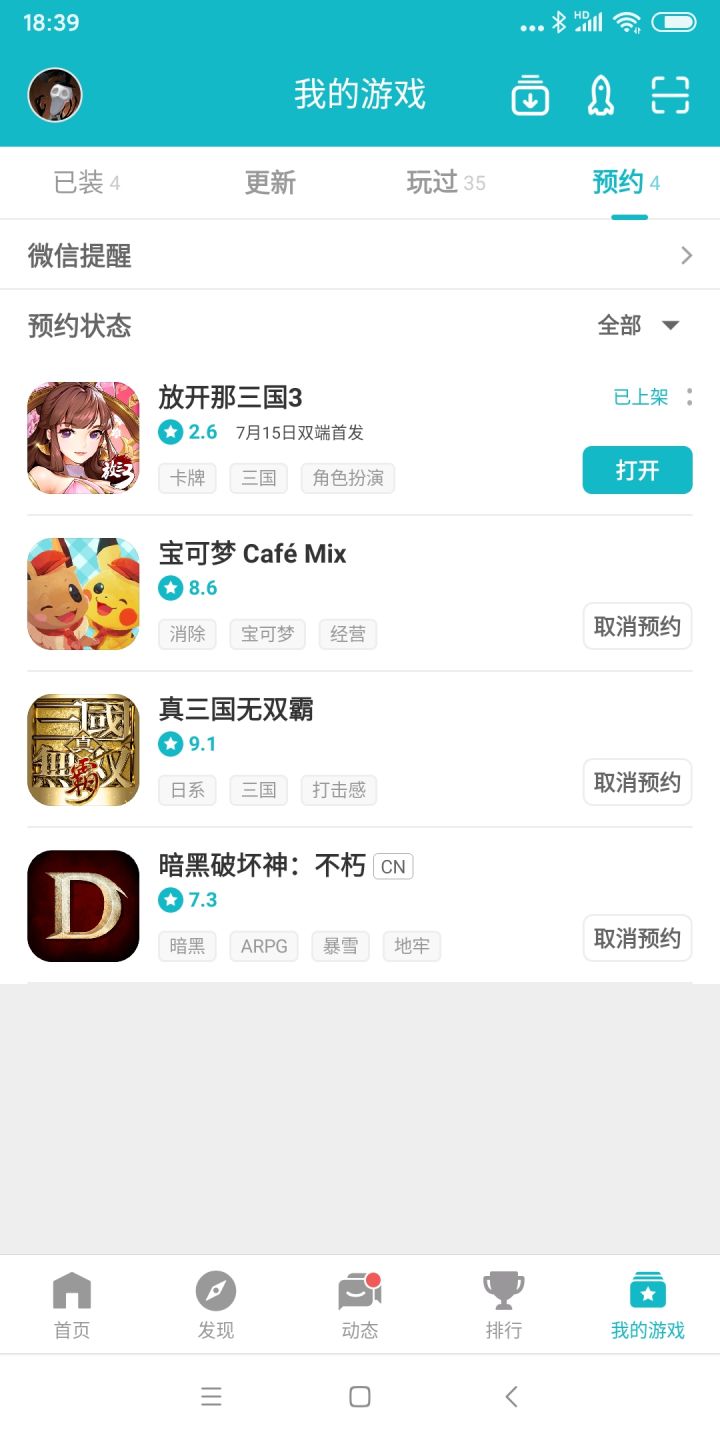Switch to the 已装 tab
Screen dimensions: 720x1440
coord(86,183)
